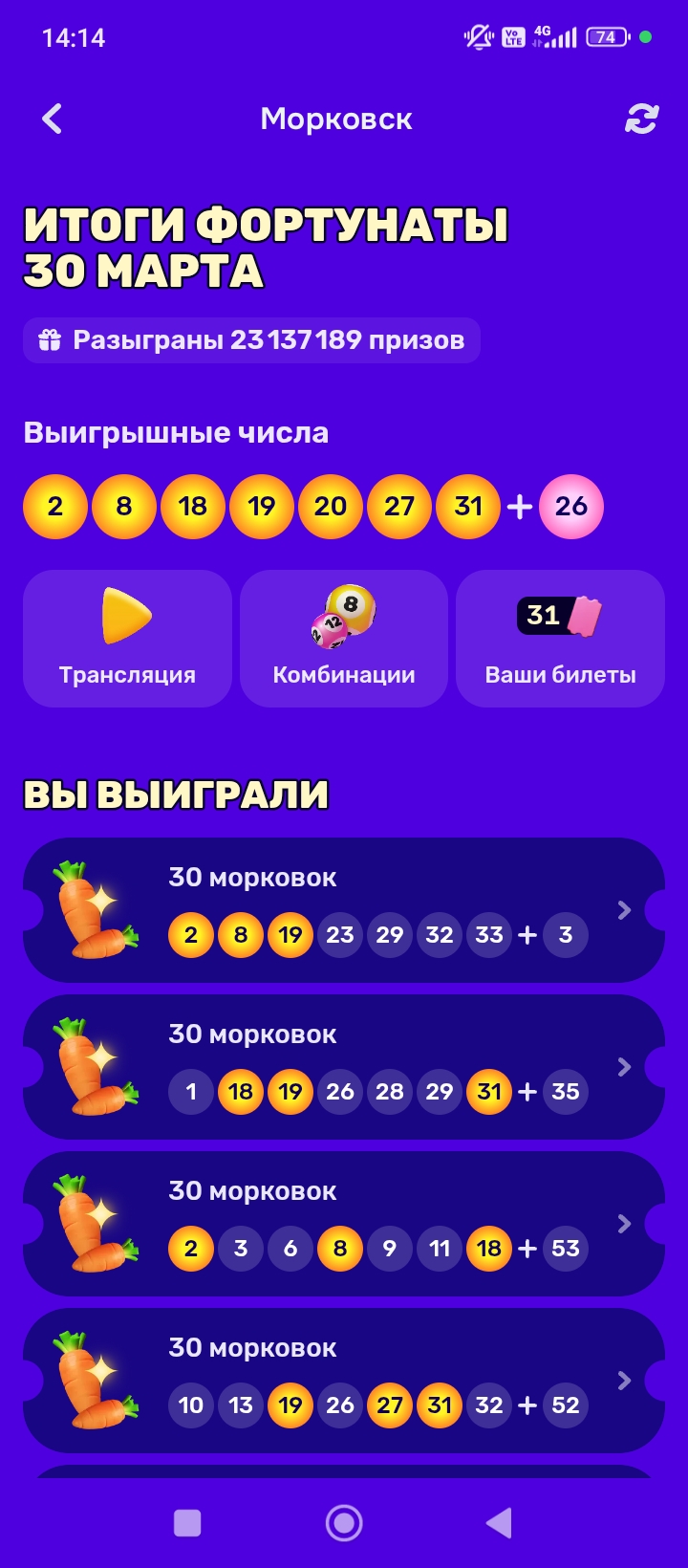
Task: Open recent apps with the square button
Action: tap(187, 1523)
